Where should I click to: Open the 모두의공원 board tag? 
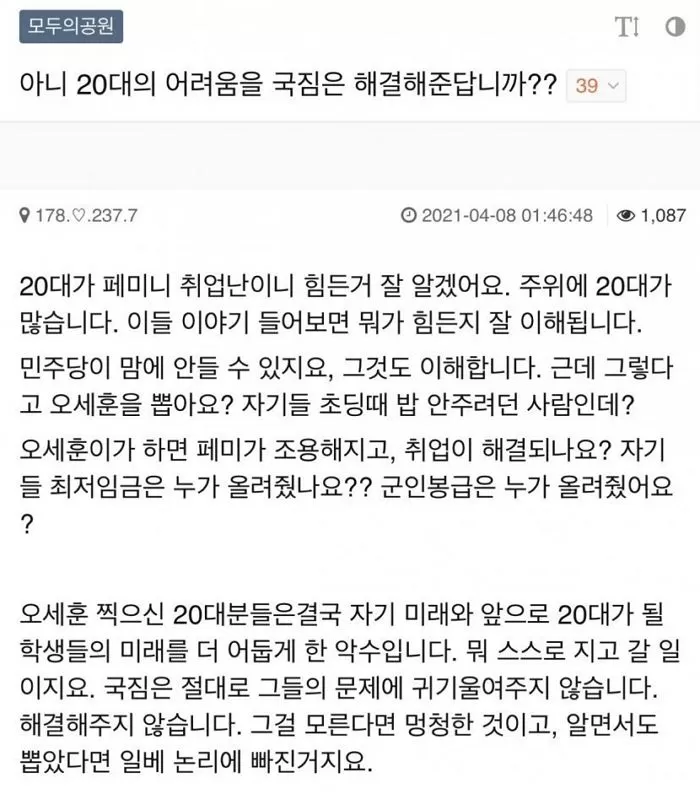(71, 27)
